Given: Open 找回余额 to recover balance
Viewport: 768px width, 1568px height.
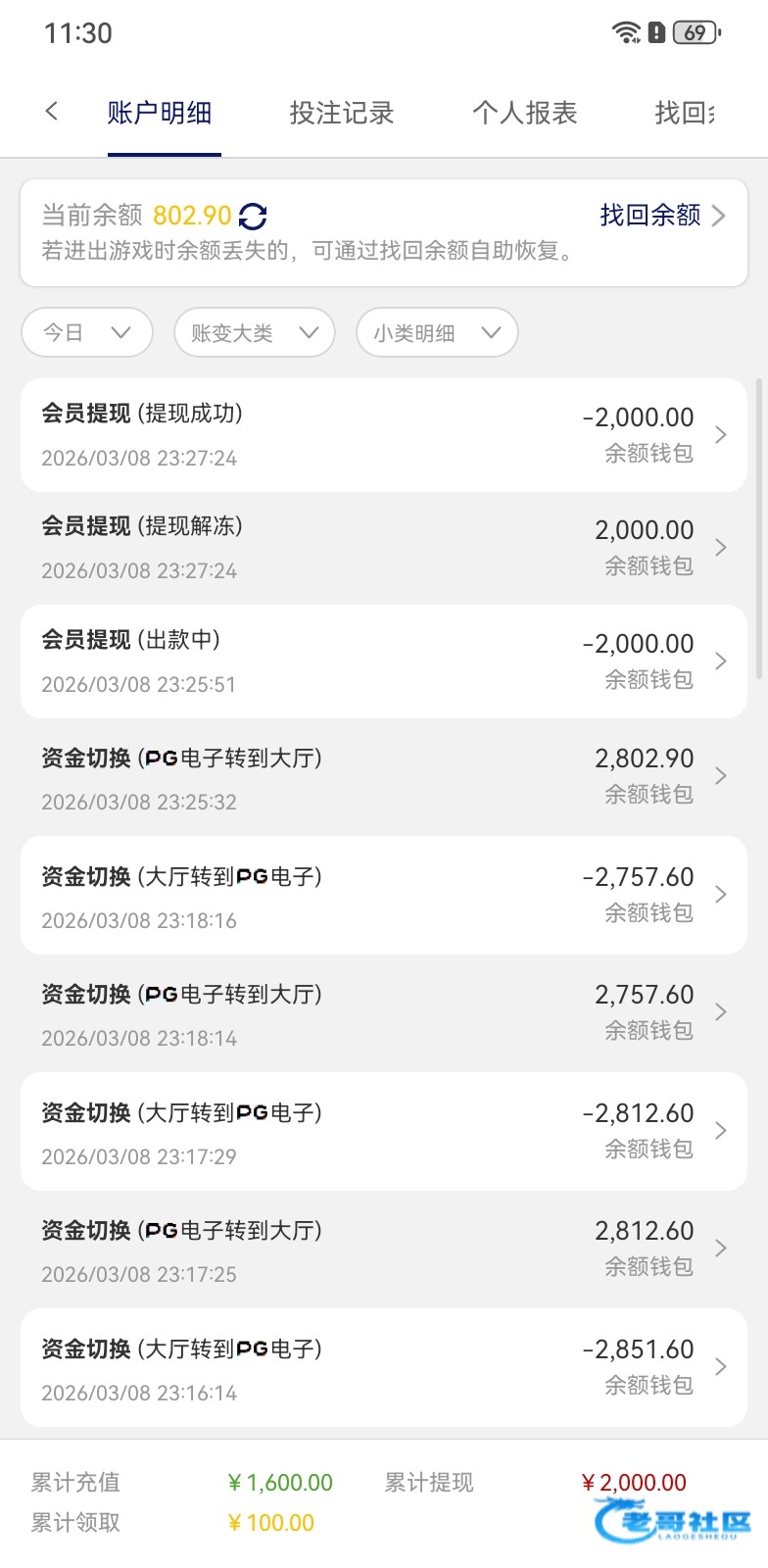Looking at the screenshot, I should tap(662, 216).
